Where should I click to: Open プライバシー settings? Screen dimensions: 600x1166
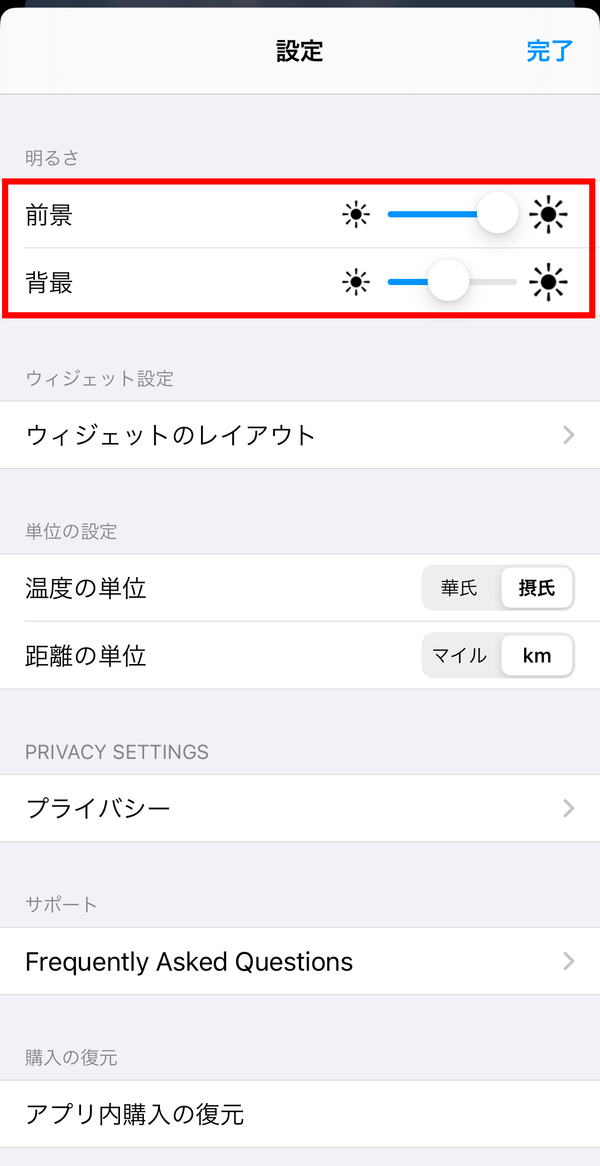300,808
